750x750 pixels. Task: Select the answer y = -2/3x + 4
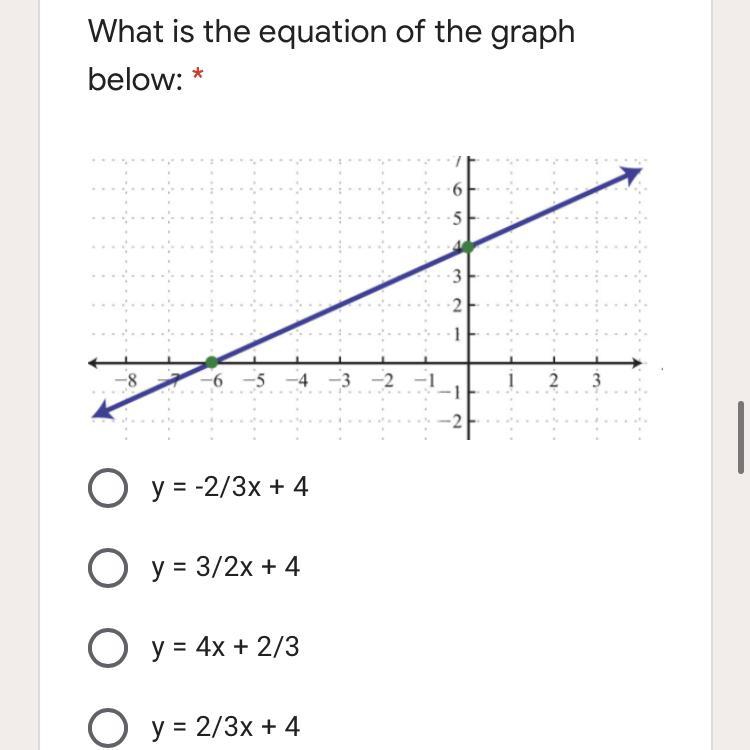pos(107,489)
